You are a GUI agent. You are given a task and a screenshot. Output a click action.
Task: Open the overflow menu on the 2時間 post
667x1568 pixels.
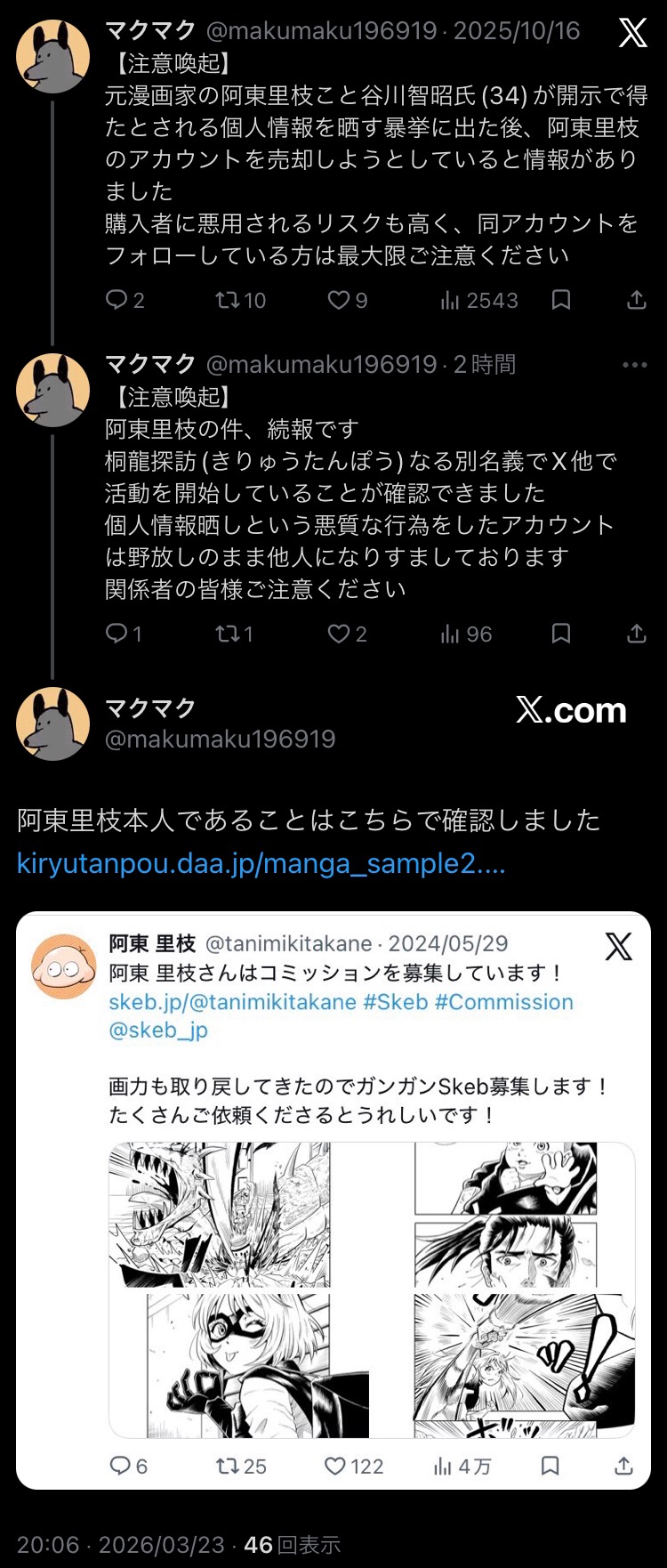tap(635, 365)
